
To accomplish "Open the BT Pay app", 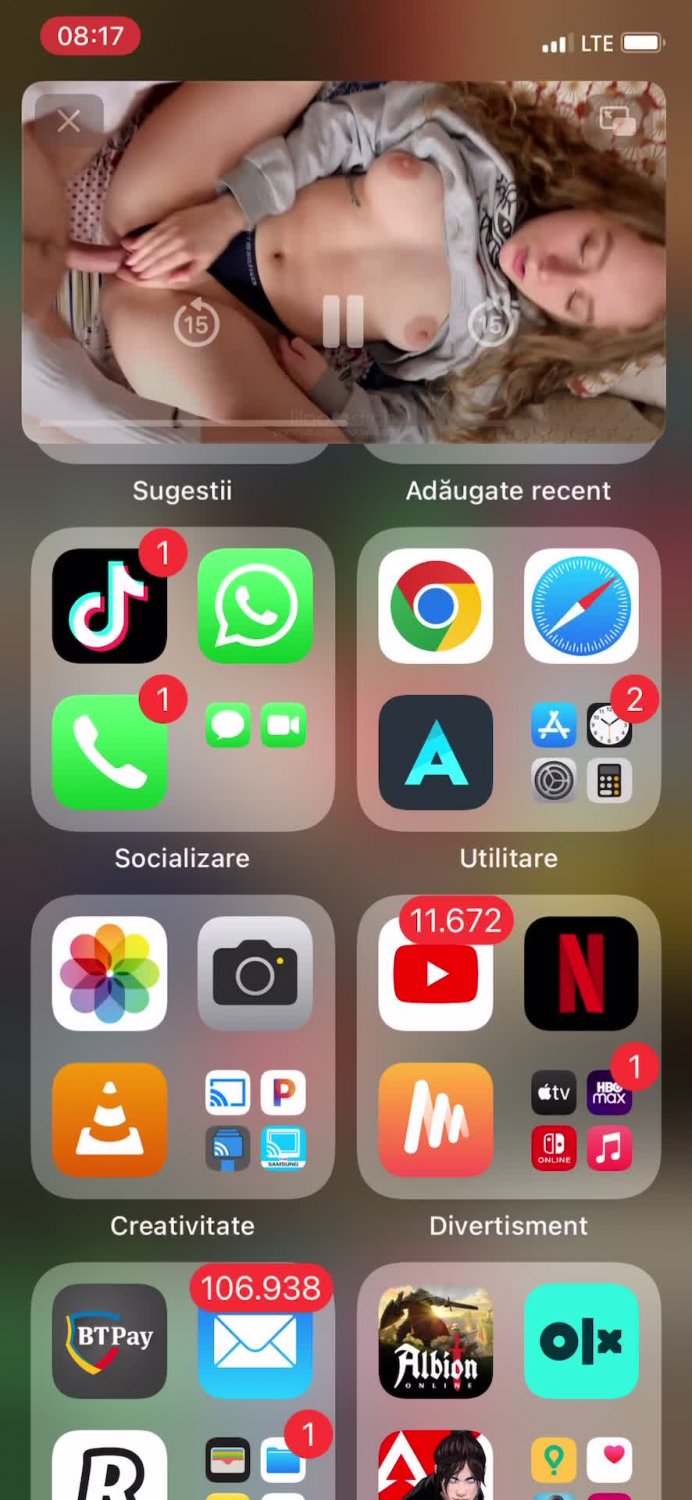I will [x=109, y=1340].
